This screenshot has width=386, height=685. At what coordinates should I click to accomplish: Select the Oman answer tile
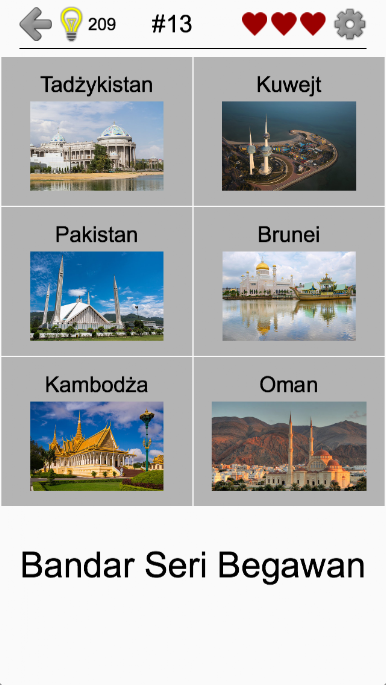coord(289,432)
